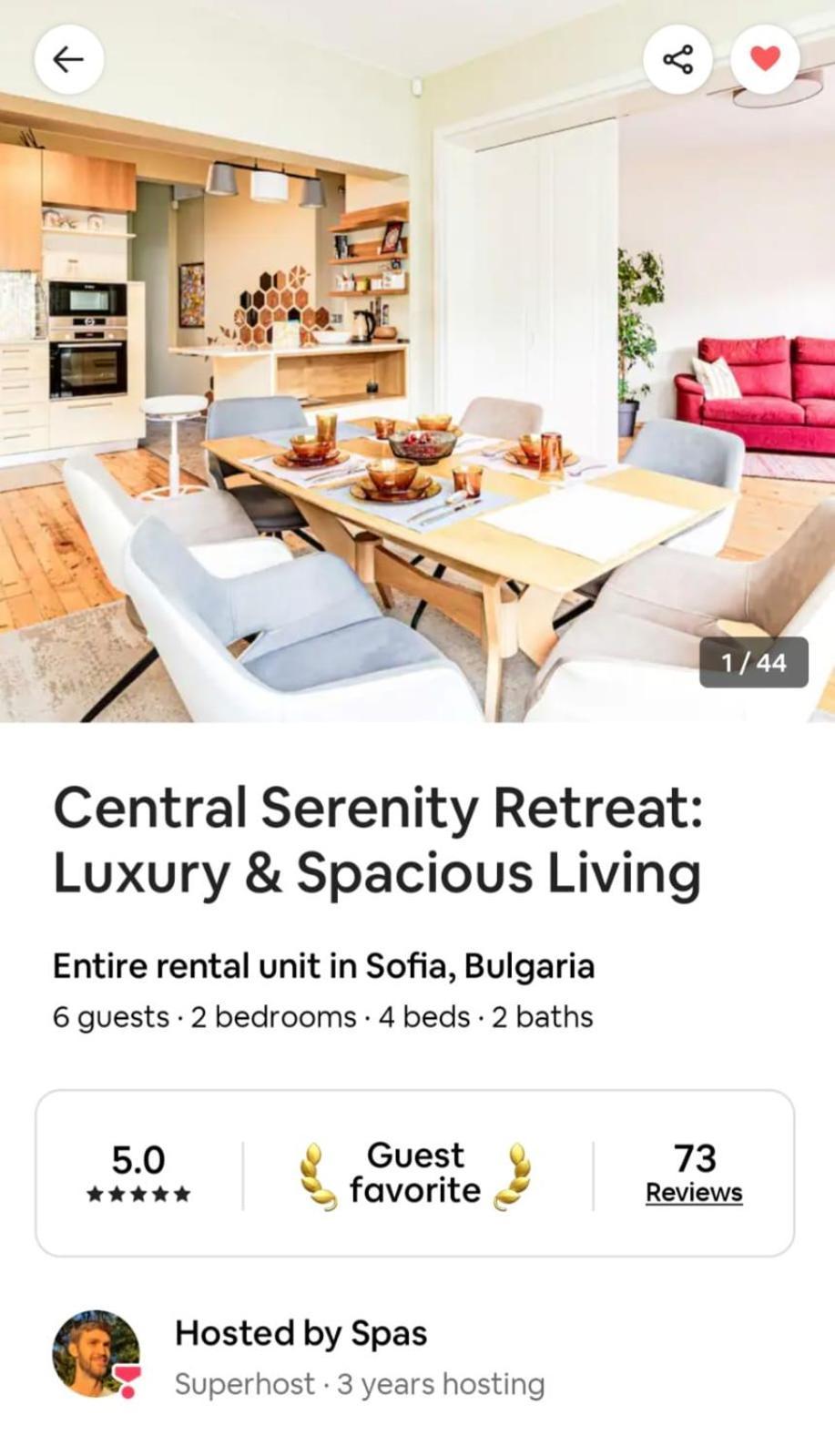Remove listing from wishlist via heart icon
This screenshot has width=835, height=1456.
coord(765,60)
